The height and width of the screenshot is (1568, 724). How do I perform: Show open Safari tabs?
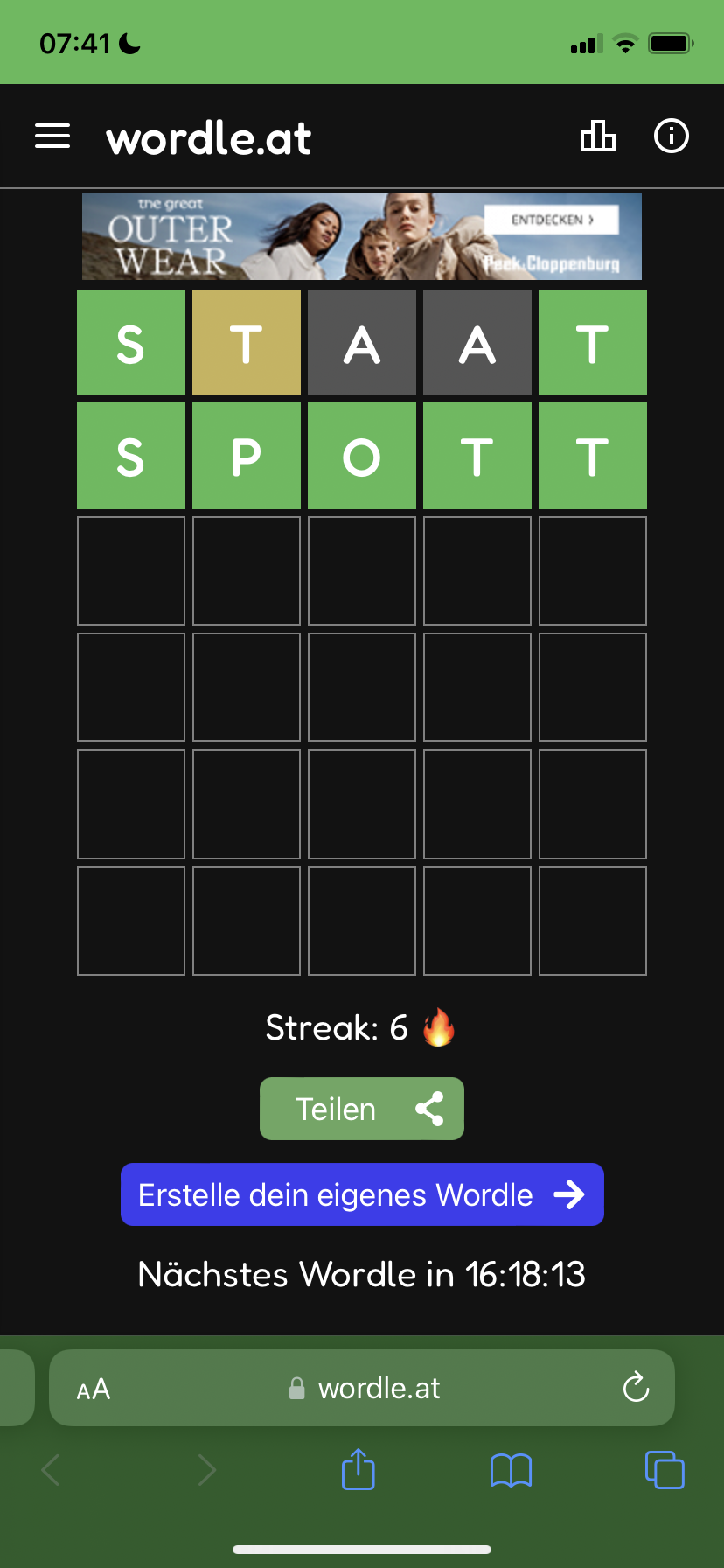[x=665, y=1469]
